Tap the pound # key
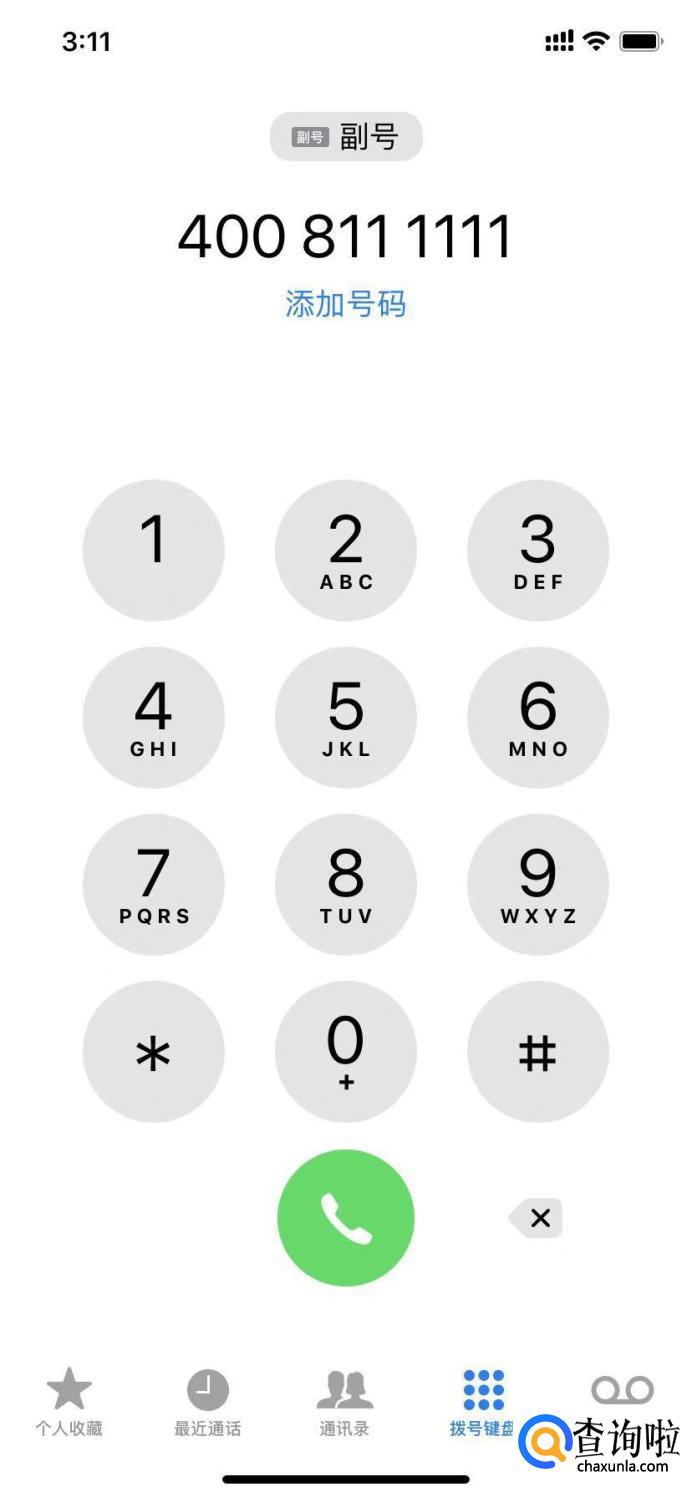 538,1052
